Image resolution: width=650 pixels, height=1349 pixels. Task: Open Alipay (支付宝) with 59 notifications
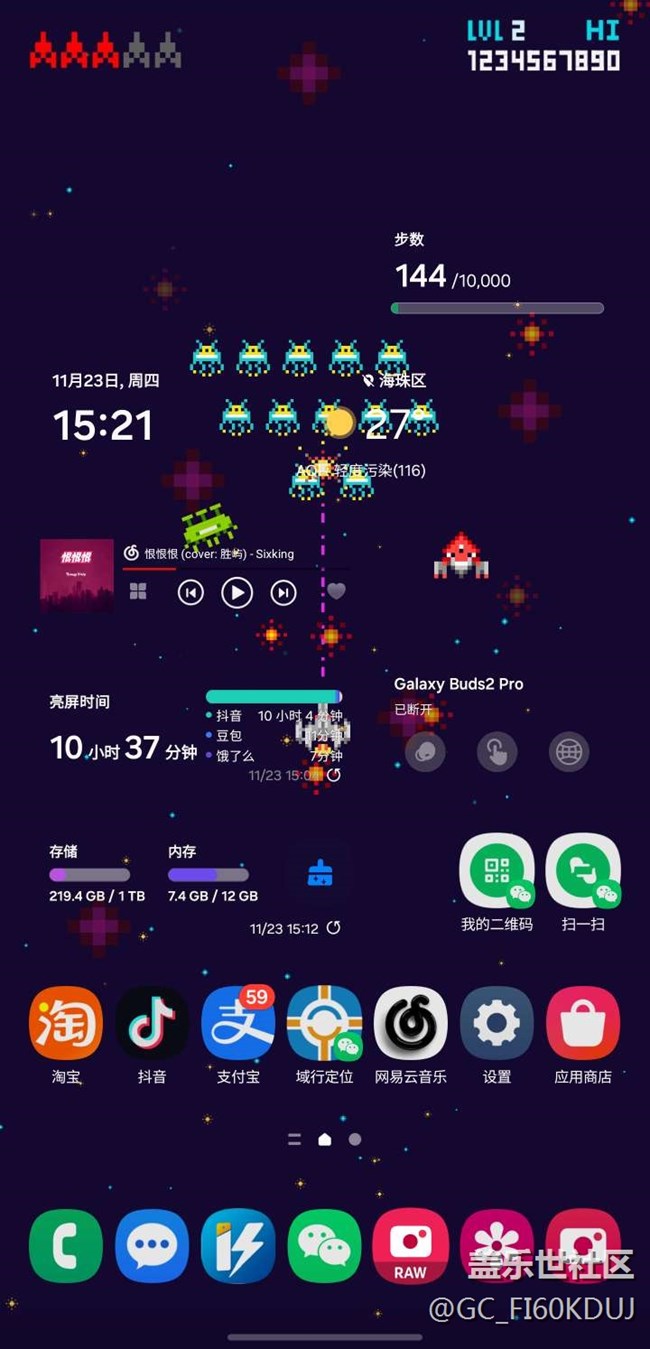point(238,1023)
